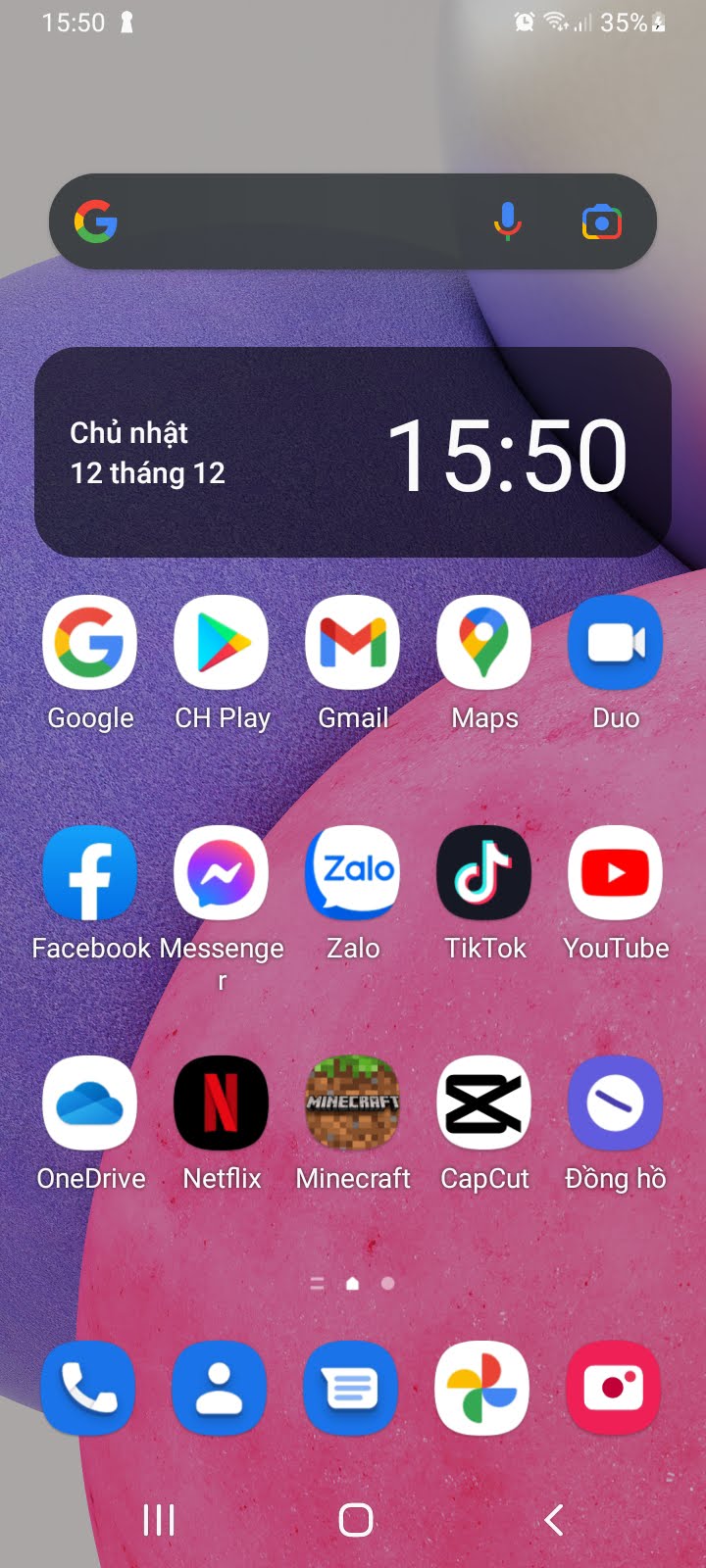
Task: Tap the Google search bar
Action: click(294, 222)
